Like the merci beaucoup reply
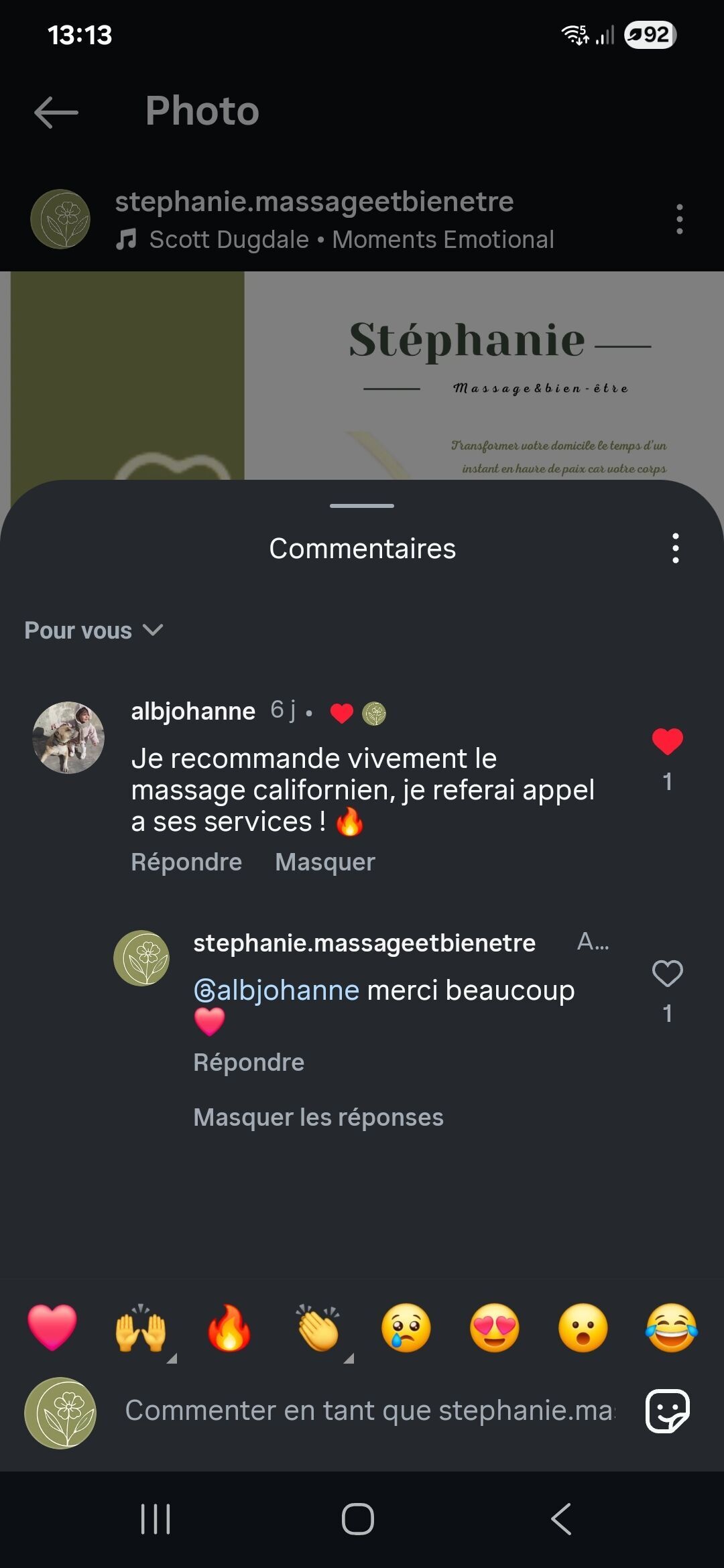 [667, 974]
